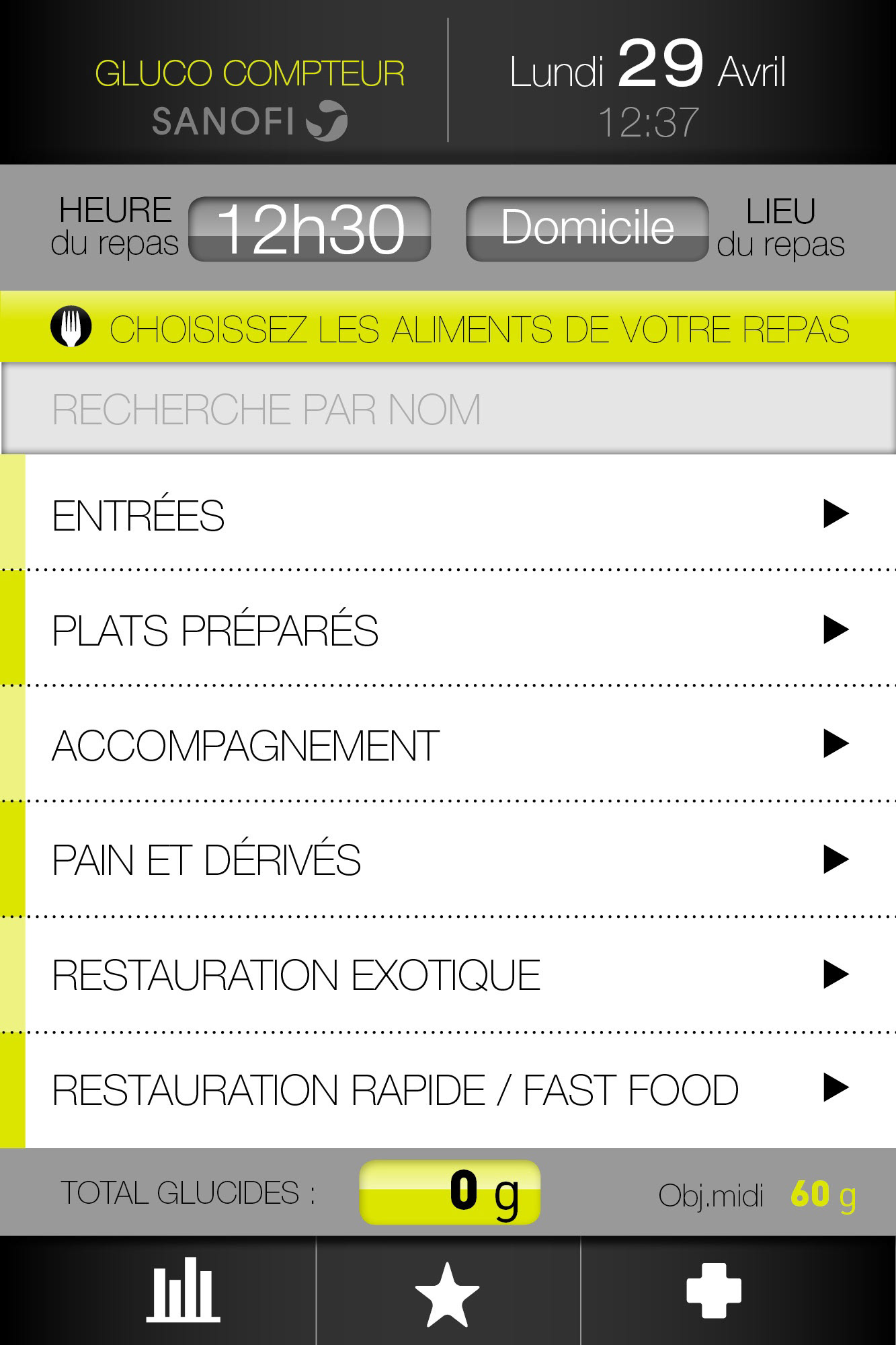Viewport: 896px width, 1345px height.
Task: Focus the Recherche par nom search field
Action: (x=448, y=409)
